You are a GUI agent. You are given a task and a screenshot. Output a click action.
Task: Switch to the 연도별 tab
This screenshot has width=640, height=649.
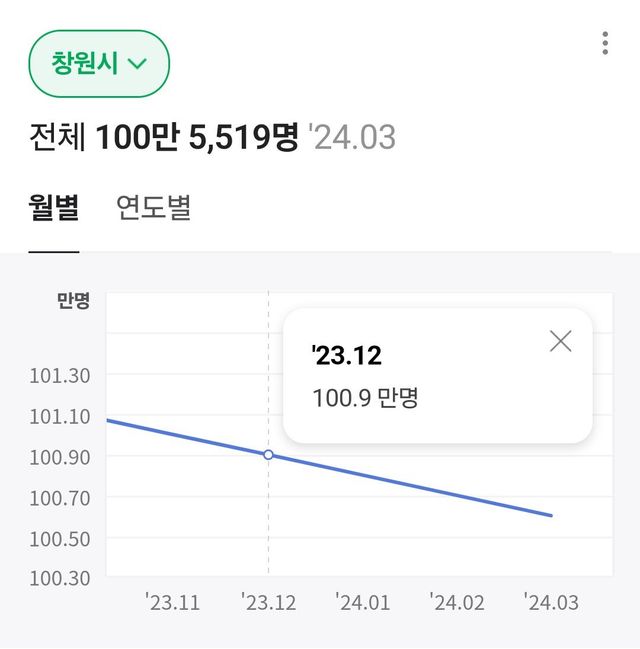coord(153,208)
